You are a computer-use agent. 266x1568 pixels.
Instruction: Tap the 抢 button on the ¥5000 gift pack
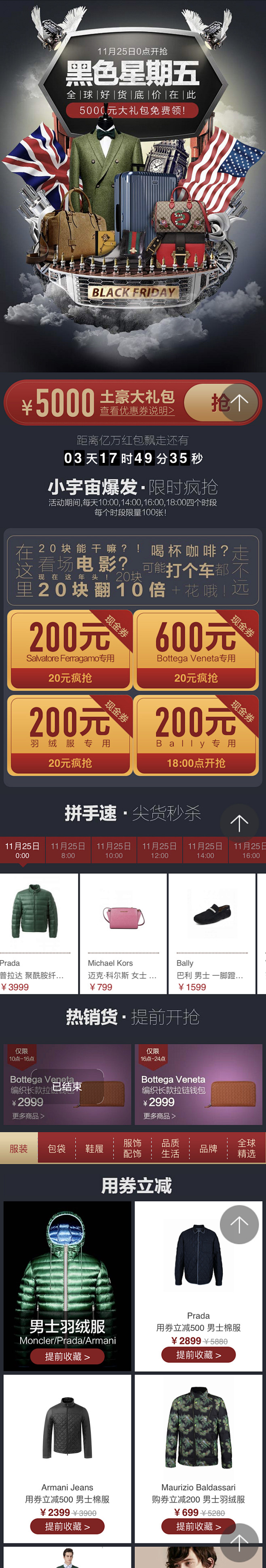(222, 402)
